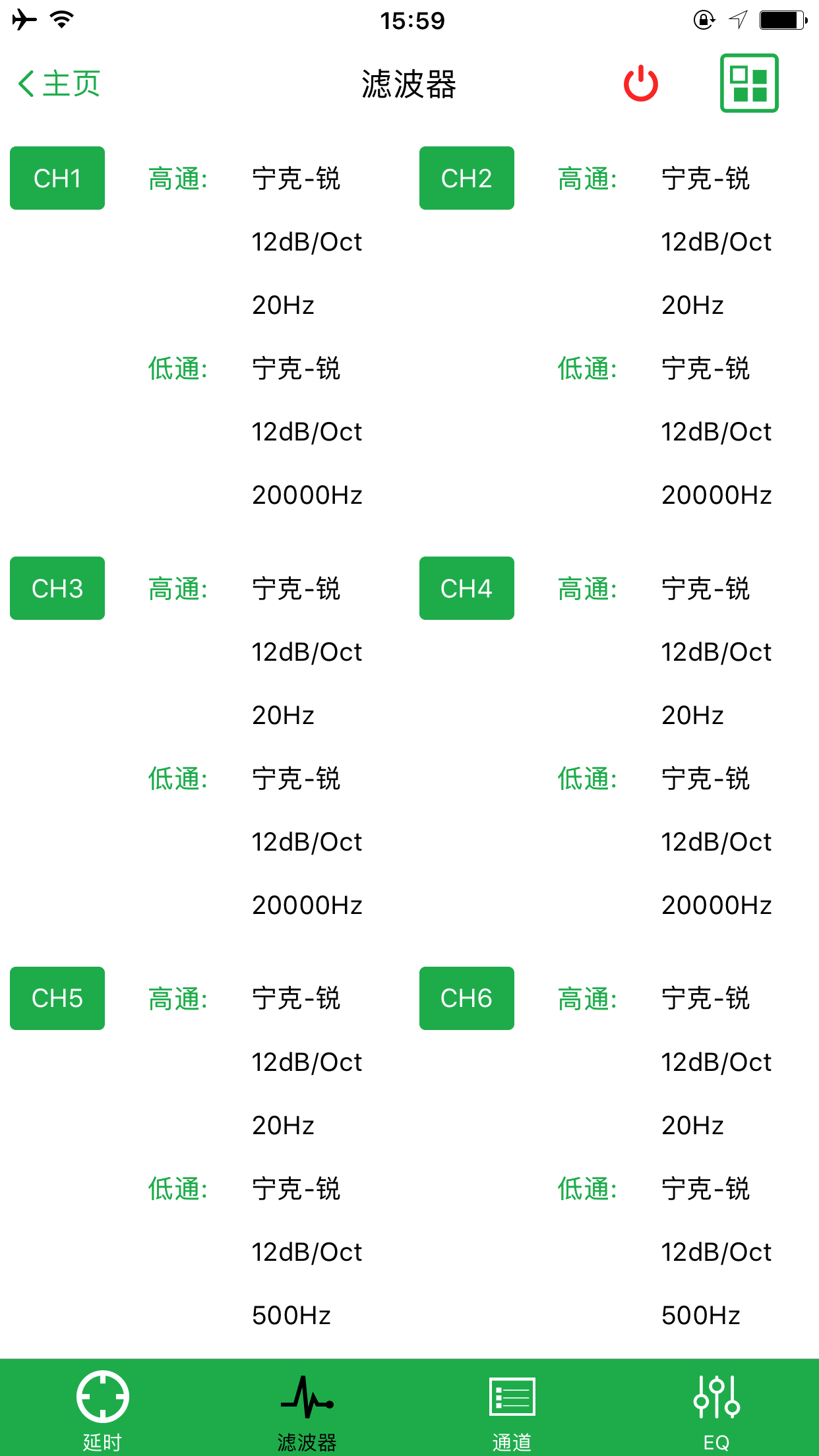This screenshot has width=819, height=1456.
Task: Switch to the EQ tab
Action: [717, 1405]
